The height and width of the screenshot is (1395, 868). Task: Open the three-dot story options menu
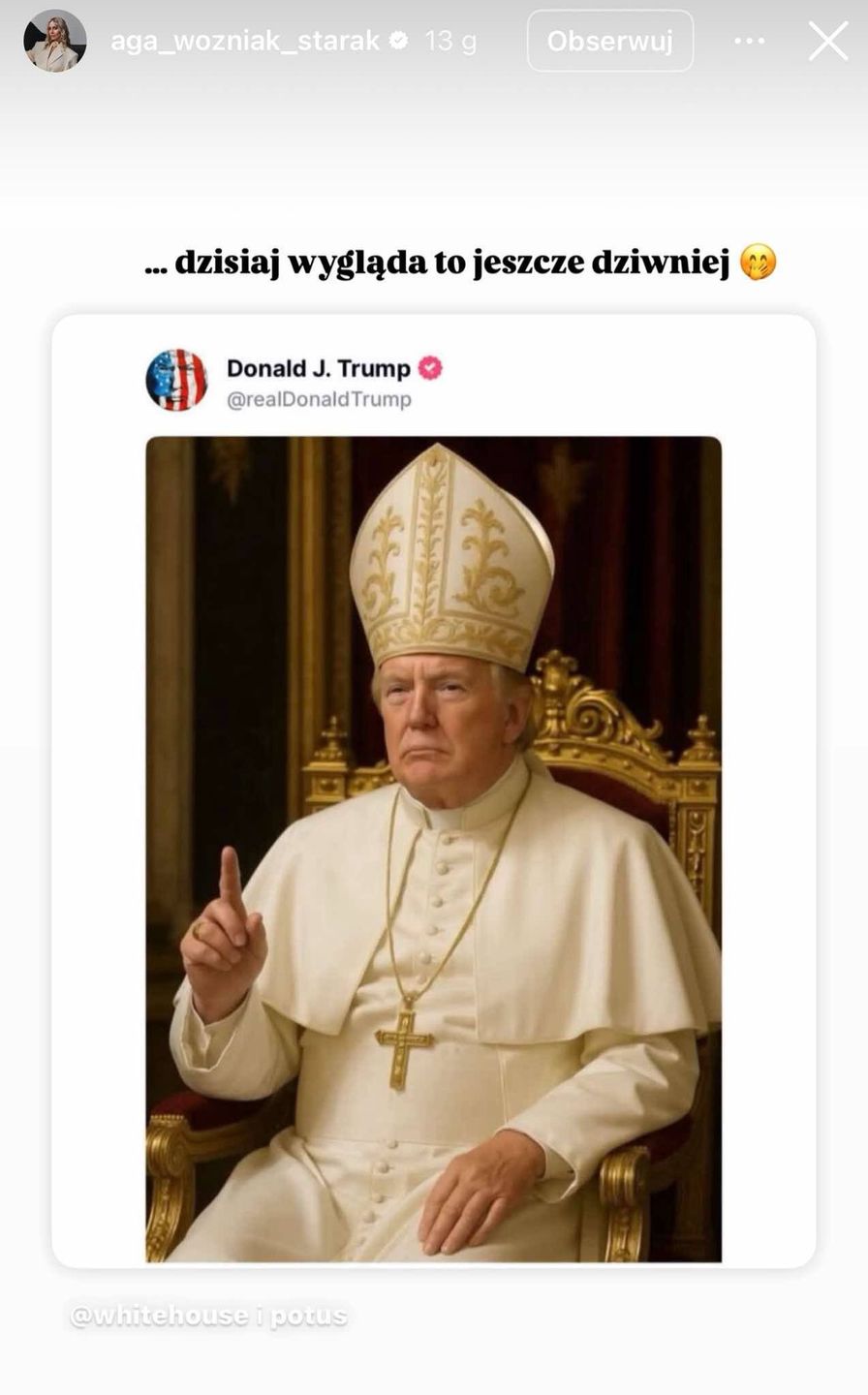[x=750, y=41]
